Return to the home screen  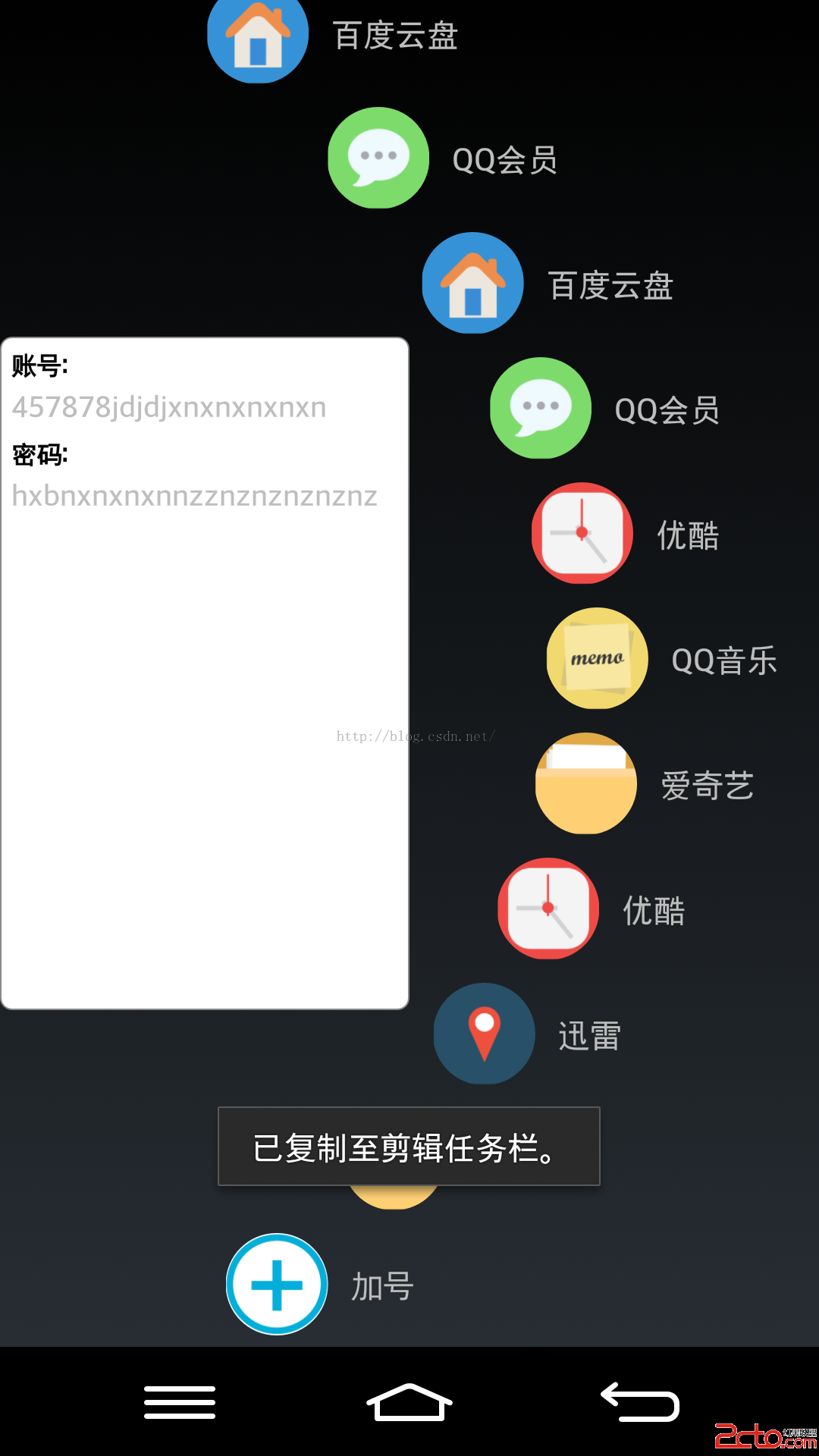[409, 1401]
